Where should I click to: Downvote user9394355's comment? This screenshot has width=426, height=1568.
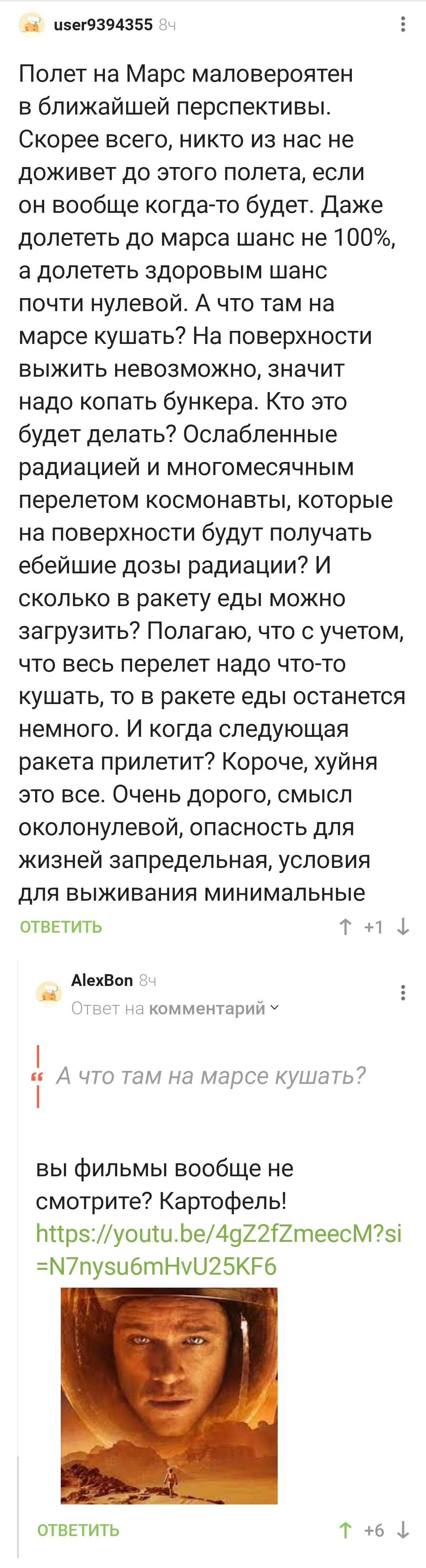pos(402,926)
